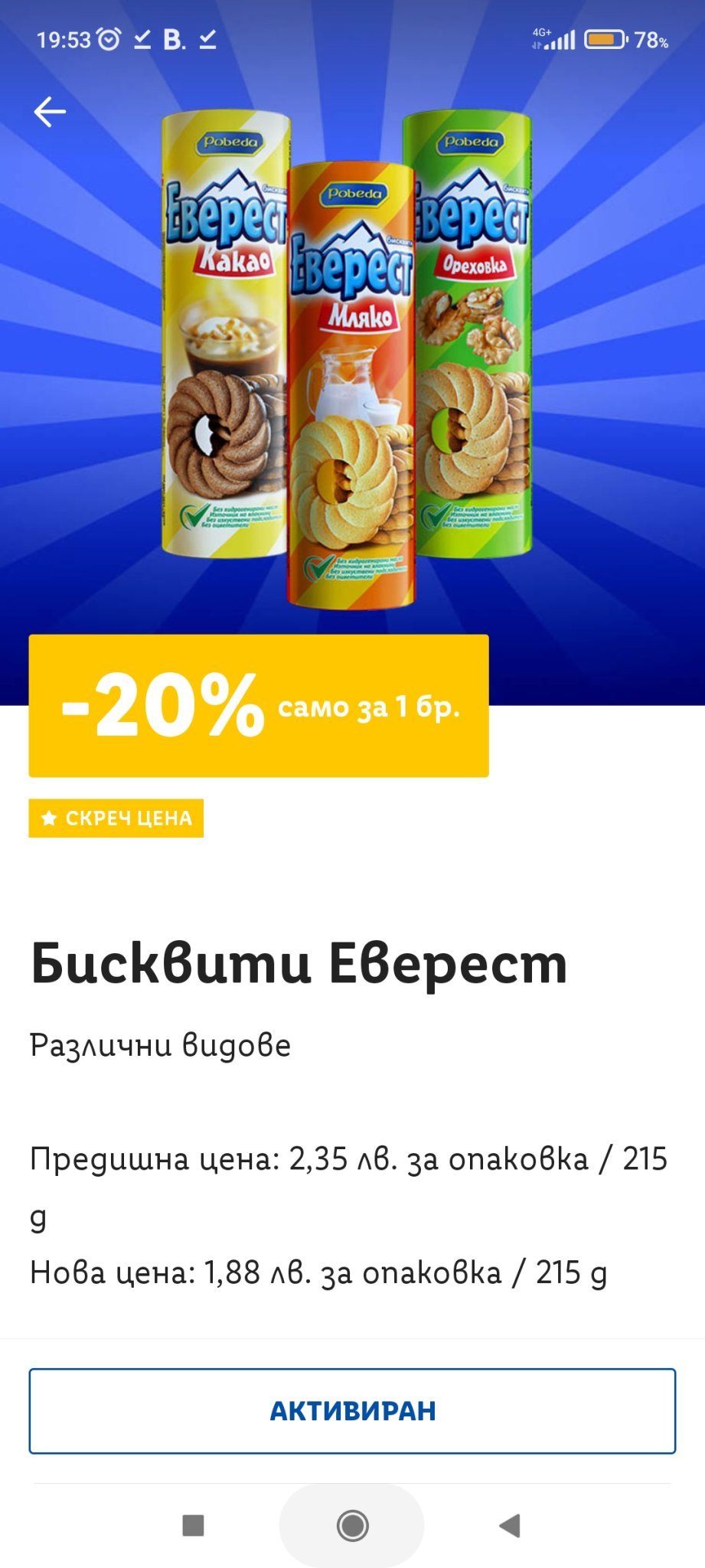Go back using the arrow icon
The width and height of the screenshot is (705, 1568).
51,112
